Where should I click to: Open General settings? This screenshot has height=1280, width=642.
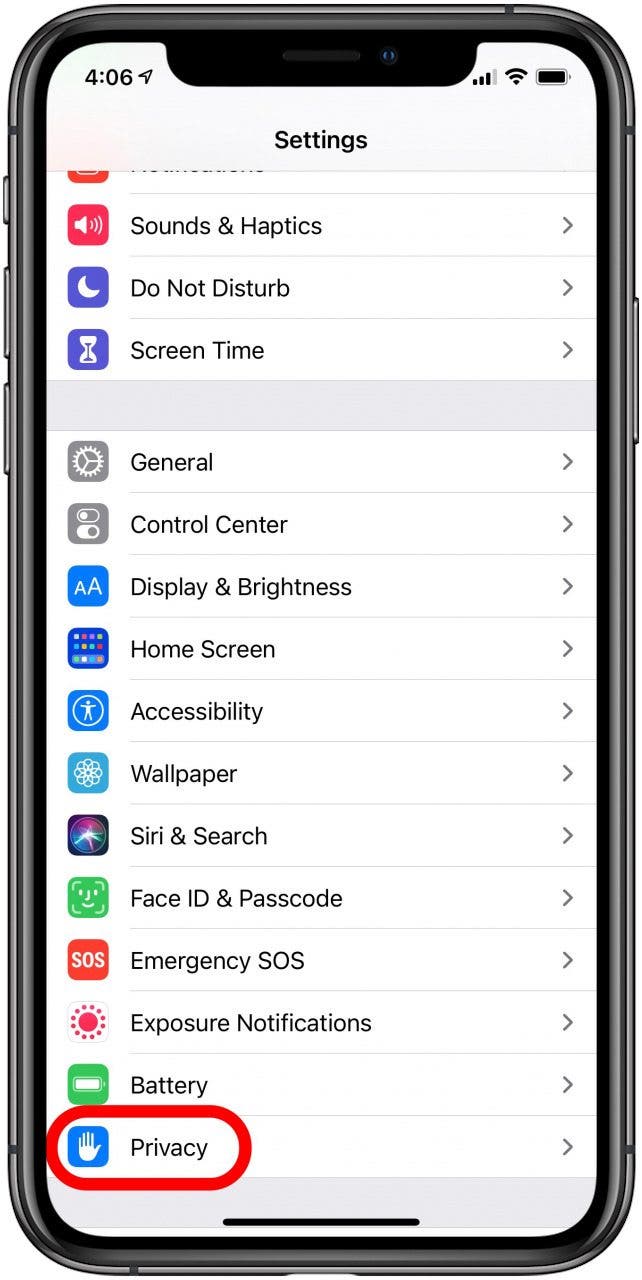click(x=172, y=463)
